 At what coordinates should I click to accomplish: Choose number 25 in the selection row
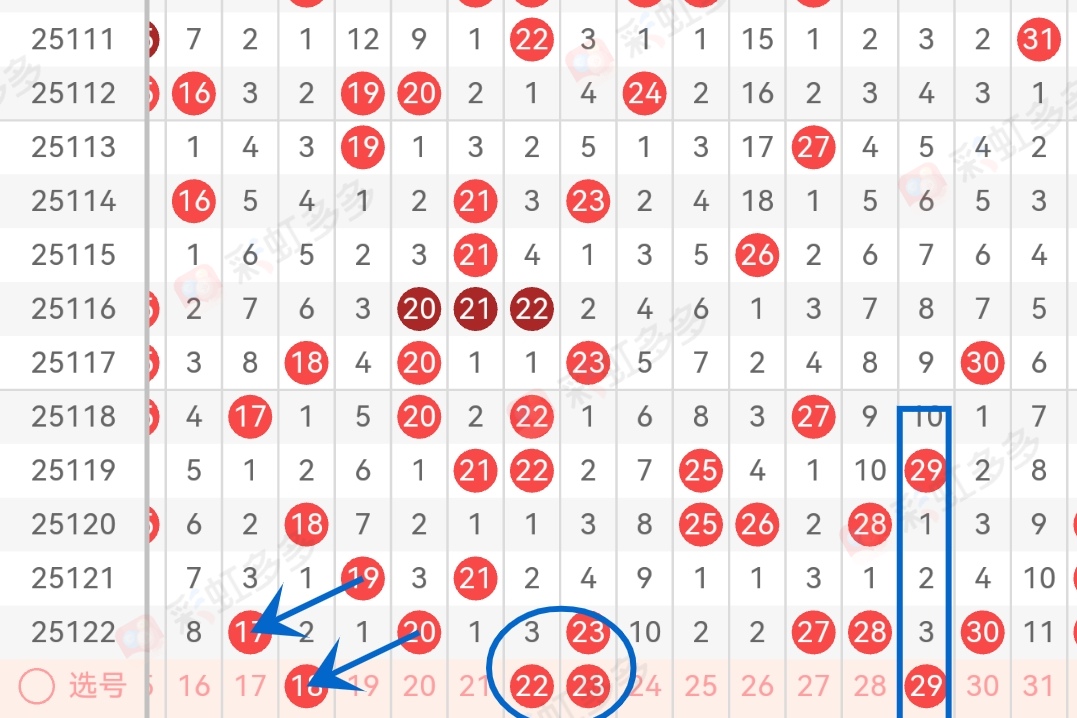click(701, 686)
